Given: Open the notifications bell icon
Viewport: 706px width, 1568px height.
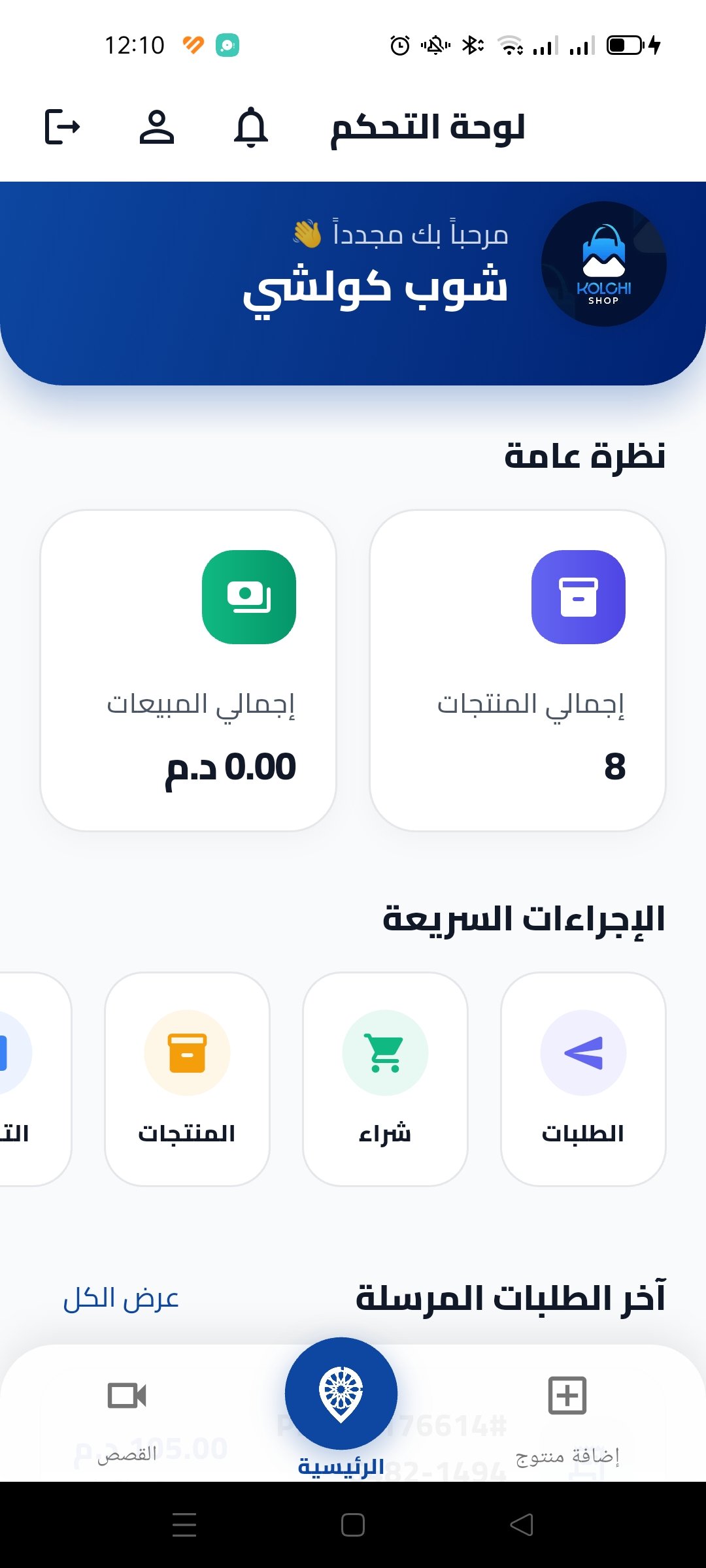Looking at the screenshot, I should pyautogui.click(x=250, y=129).
